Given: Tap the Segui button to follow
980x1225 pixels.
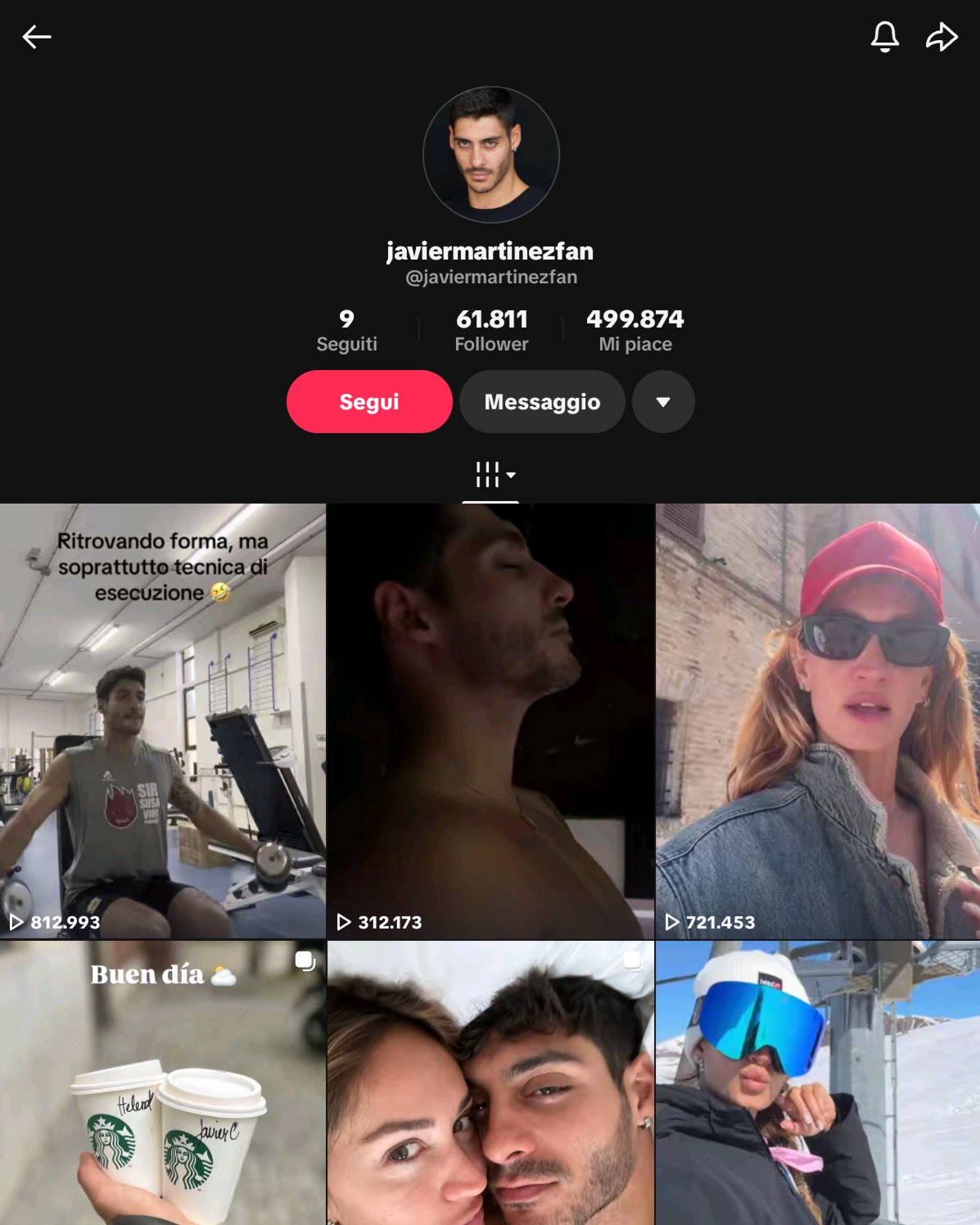Looking at the screenshot, I should 369,402.
